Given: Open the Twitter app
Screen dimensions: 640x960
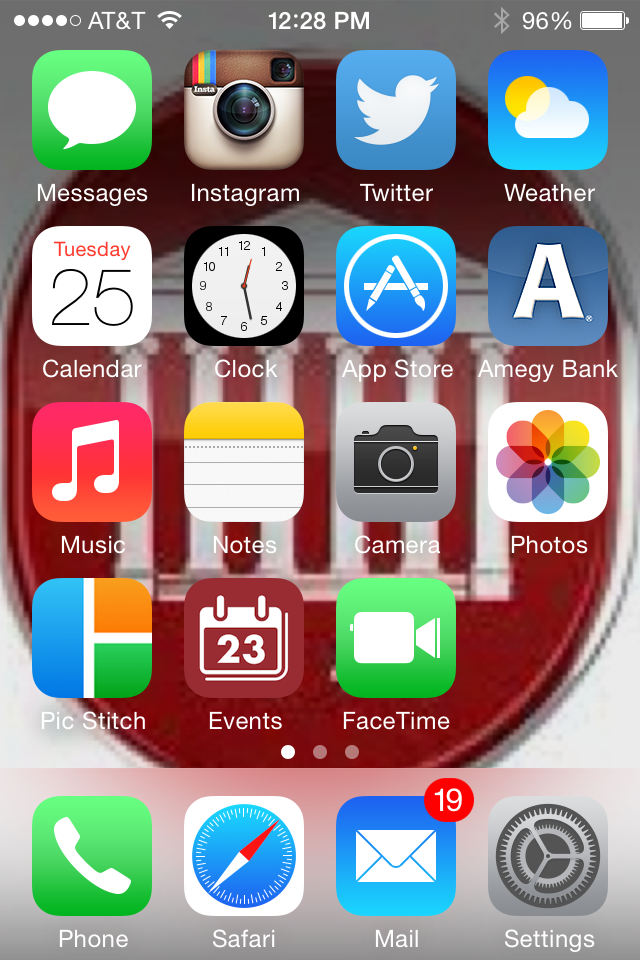Looking at the screenshot, I should click(x=396, y=110).
